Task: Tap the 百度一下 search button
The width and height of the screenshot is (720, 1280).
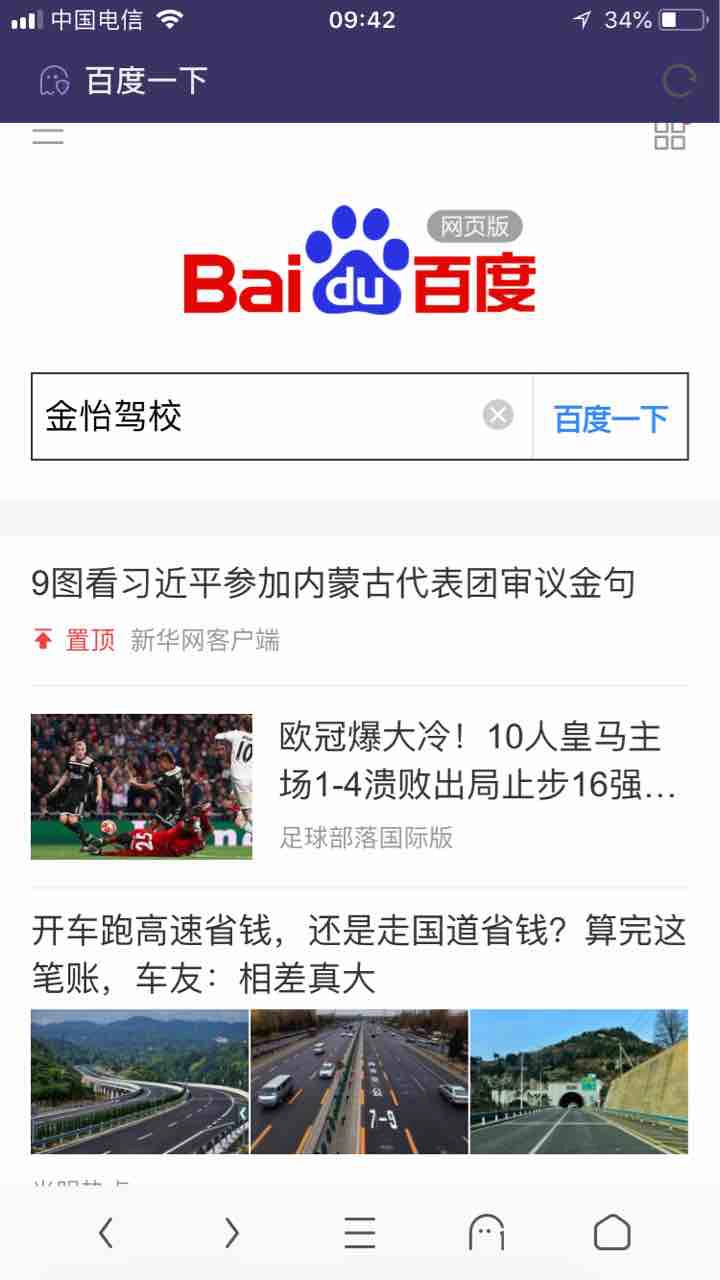Action: pyautogui.click(x=611, y=418)
